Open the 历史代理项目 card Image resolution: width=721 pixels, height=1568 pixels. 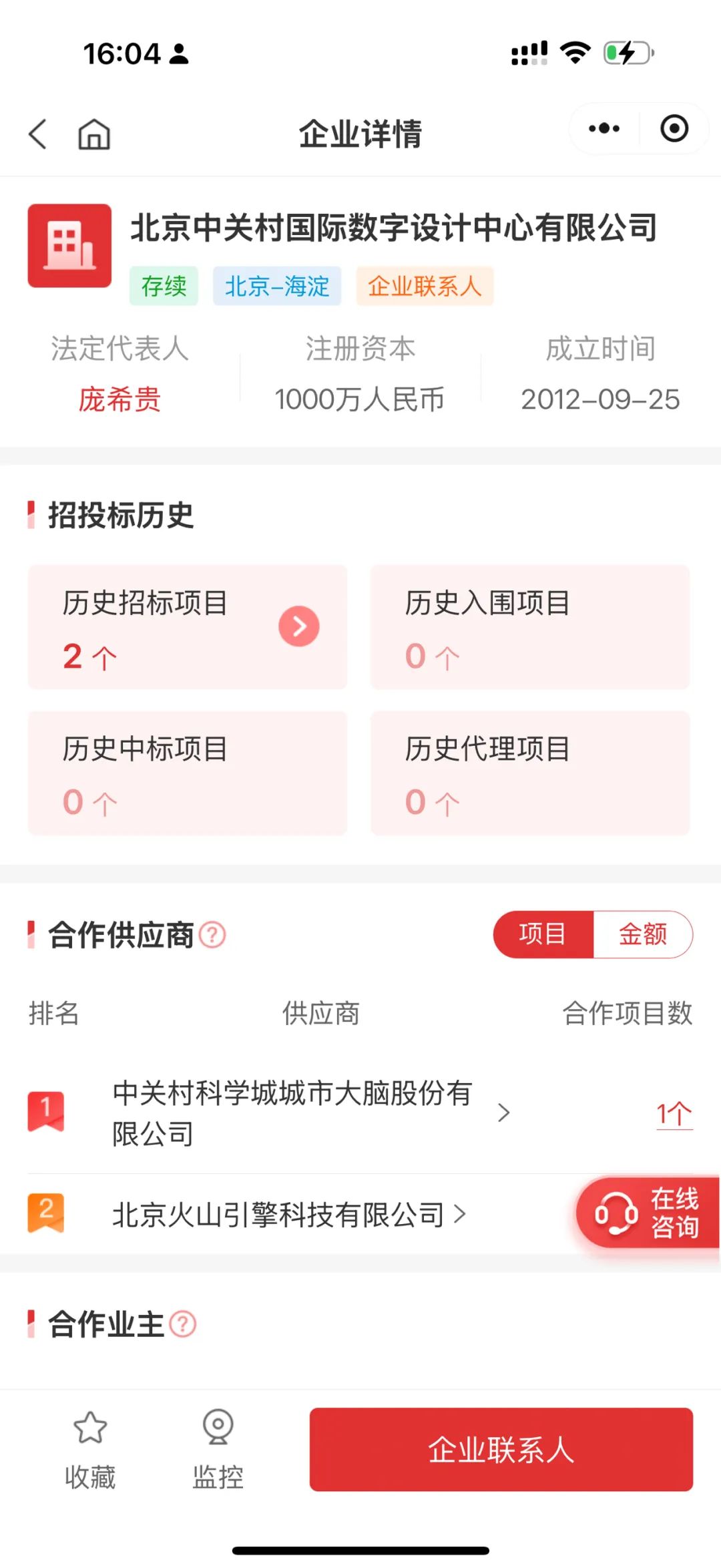(530, 773)
